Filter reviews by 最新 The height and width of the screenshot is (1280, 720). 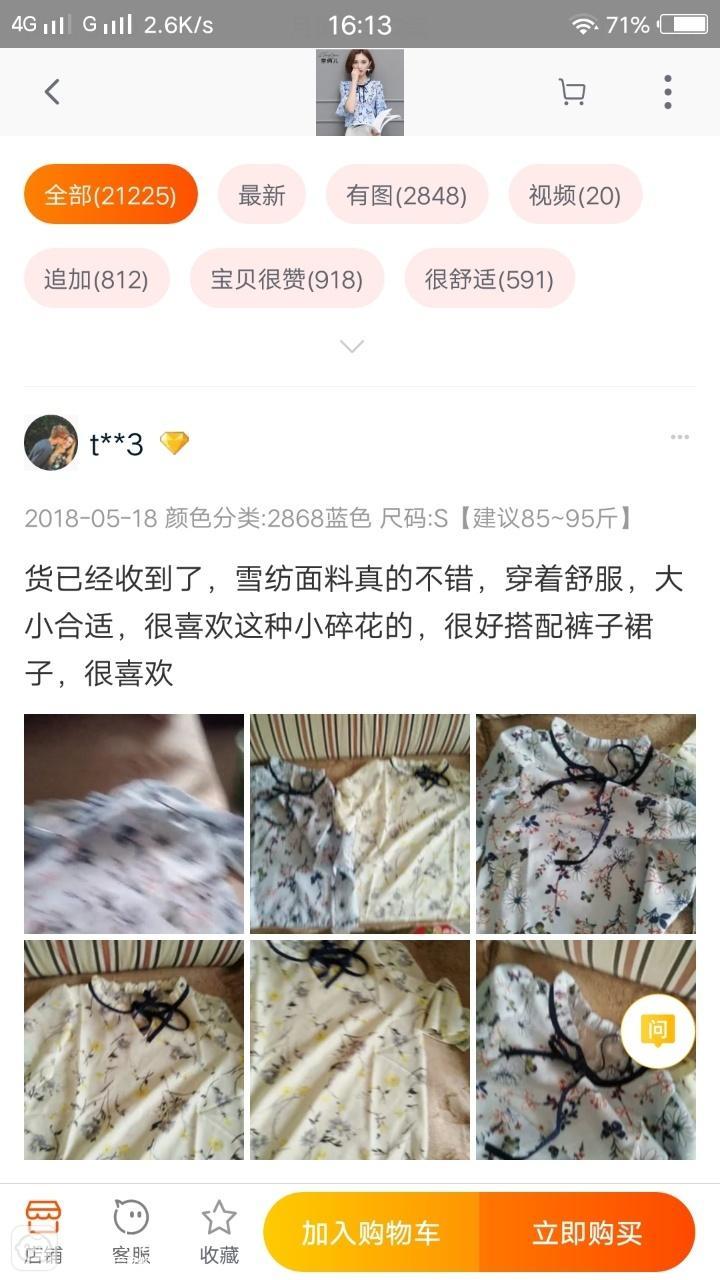[262, 195]
